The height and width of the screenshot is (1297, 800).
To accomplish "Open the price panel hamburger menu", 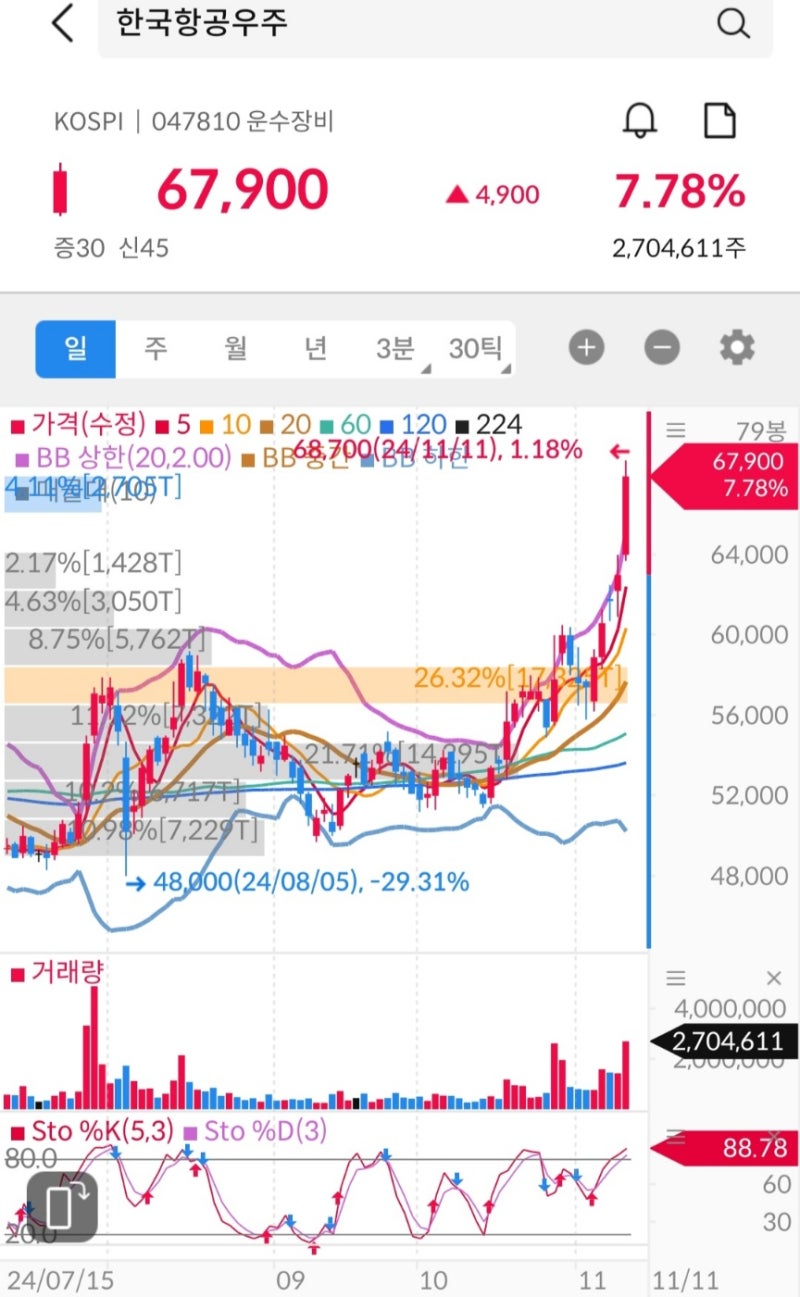I will point(675,430).
